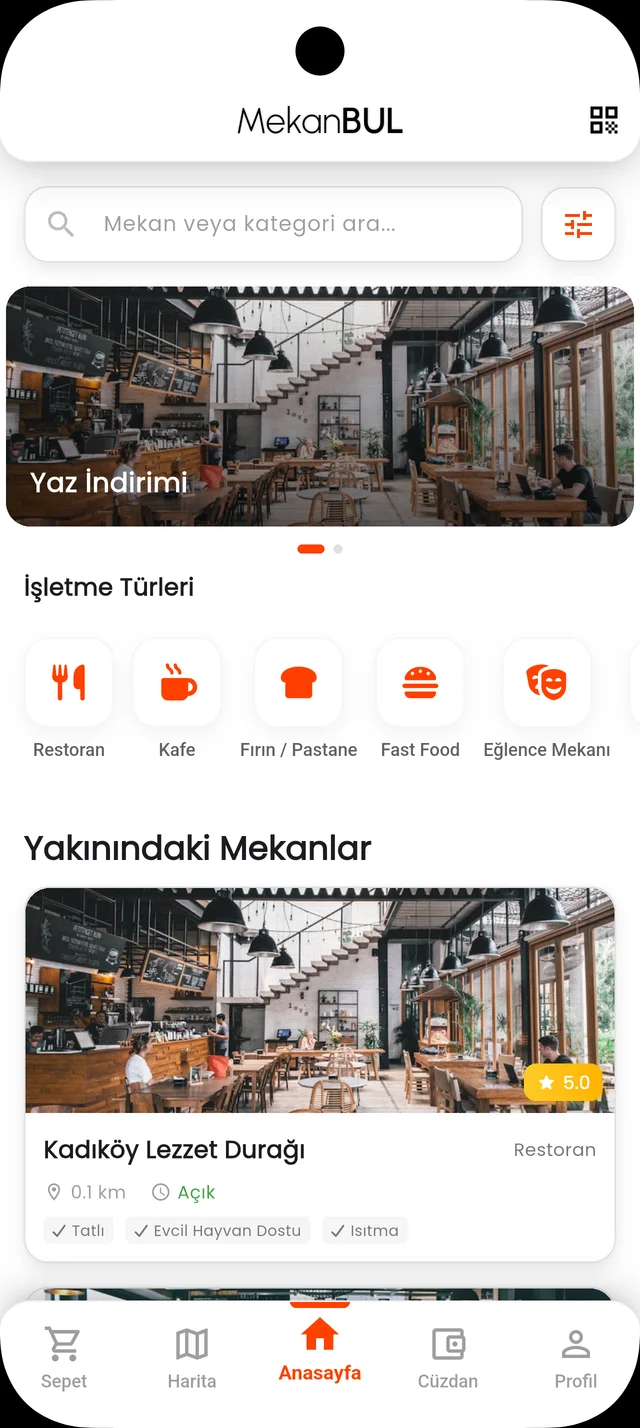Screen dimensions: 640x1428
Task: Browse the Eğlence Mekanı category
Action: tap(546, 683)
